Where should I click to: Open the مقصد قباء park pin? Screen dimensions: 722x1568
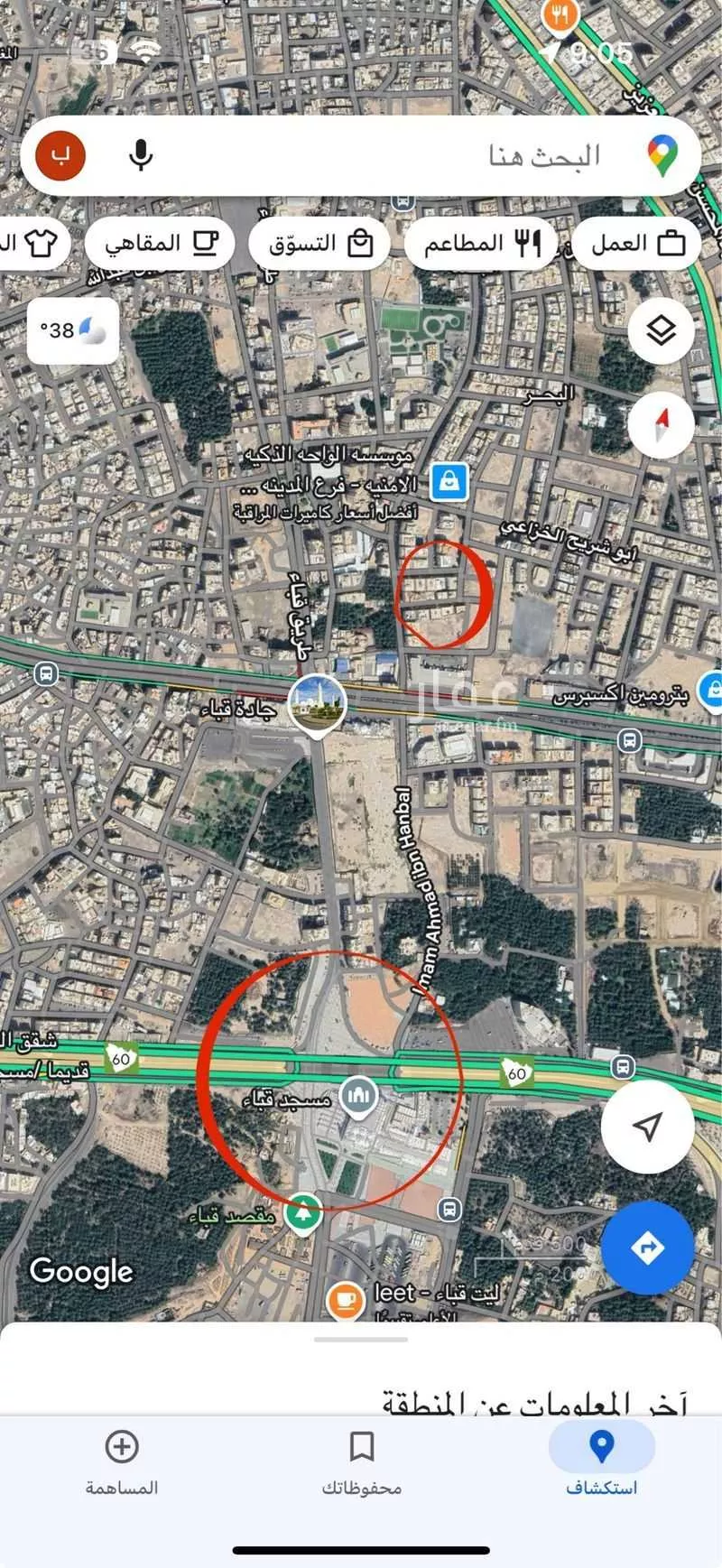(303, 1214)
